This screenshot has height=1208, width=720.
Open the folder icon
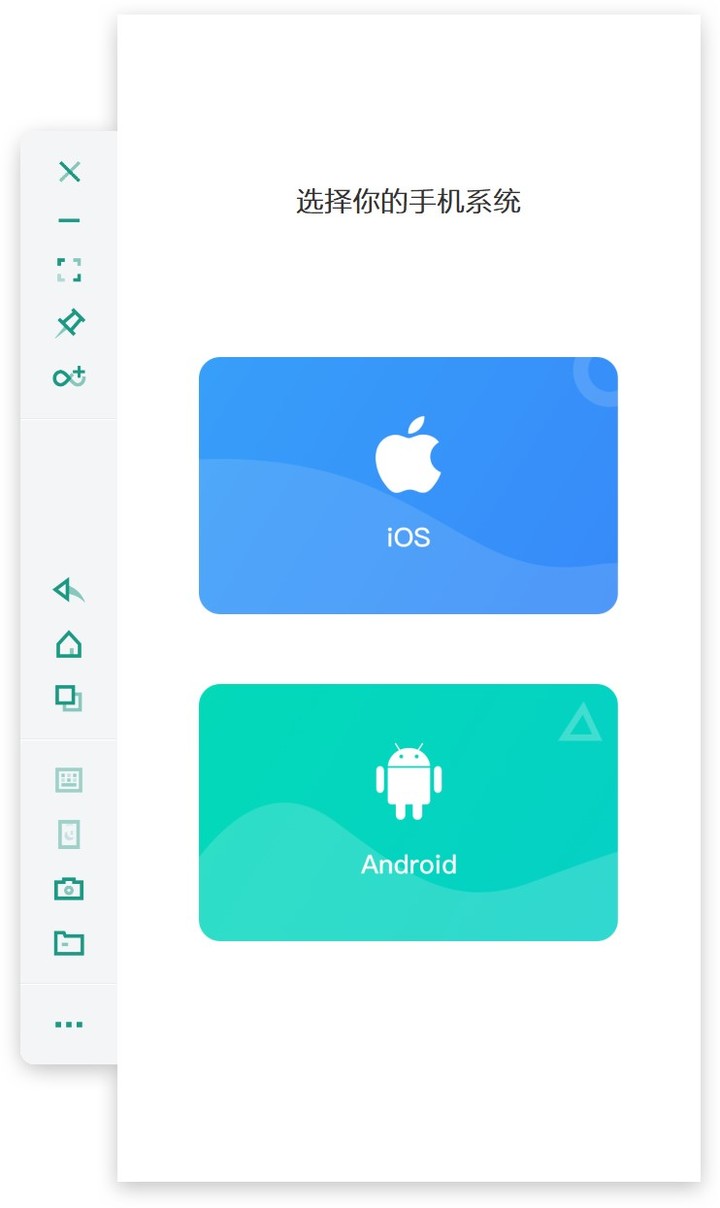pos(69,943)
